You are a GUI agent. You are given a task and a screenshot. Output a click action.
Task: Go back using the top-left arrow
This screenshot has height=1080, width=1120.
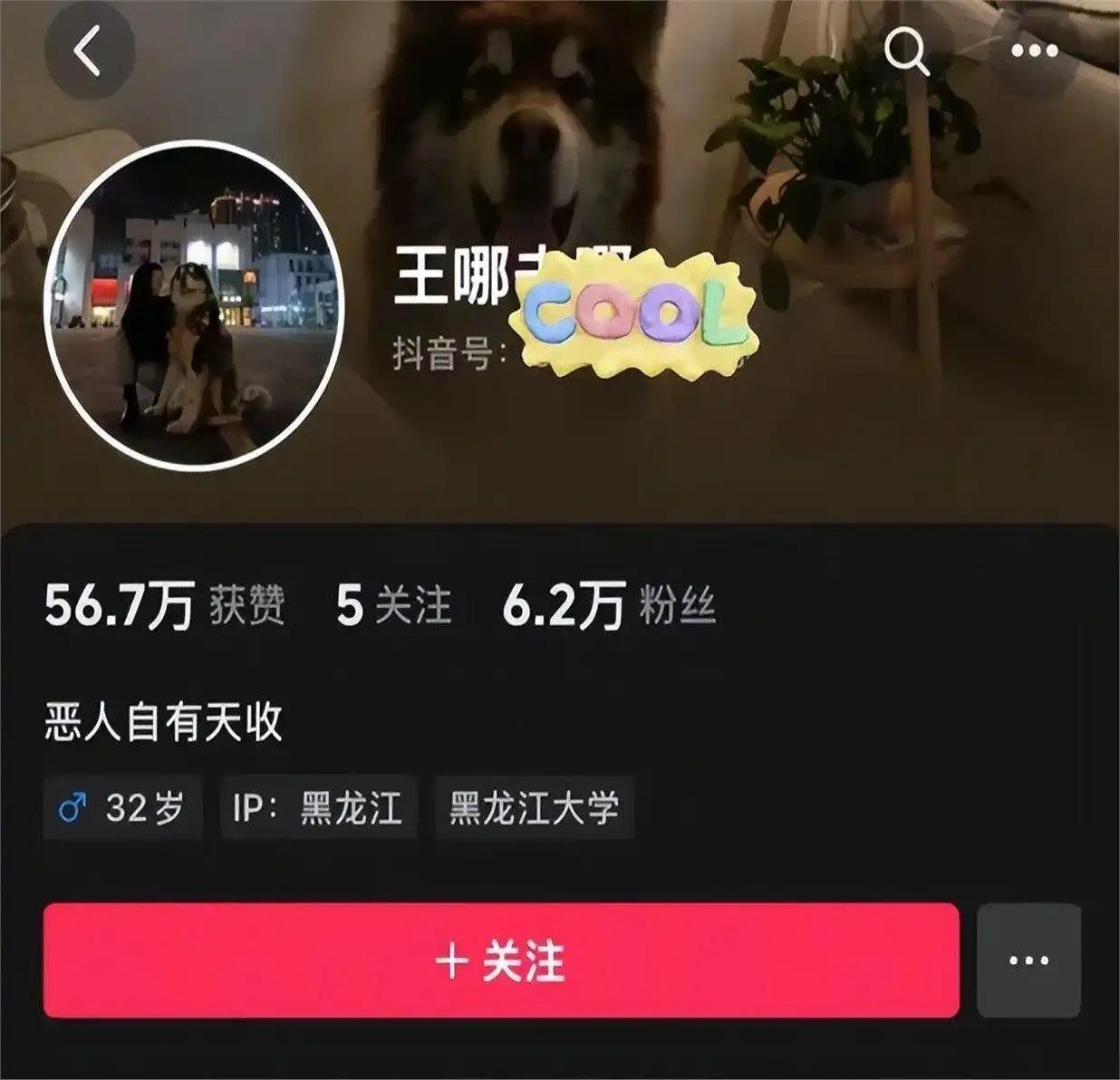point(89,51)
